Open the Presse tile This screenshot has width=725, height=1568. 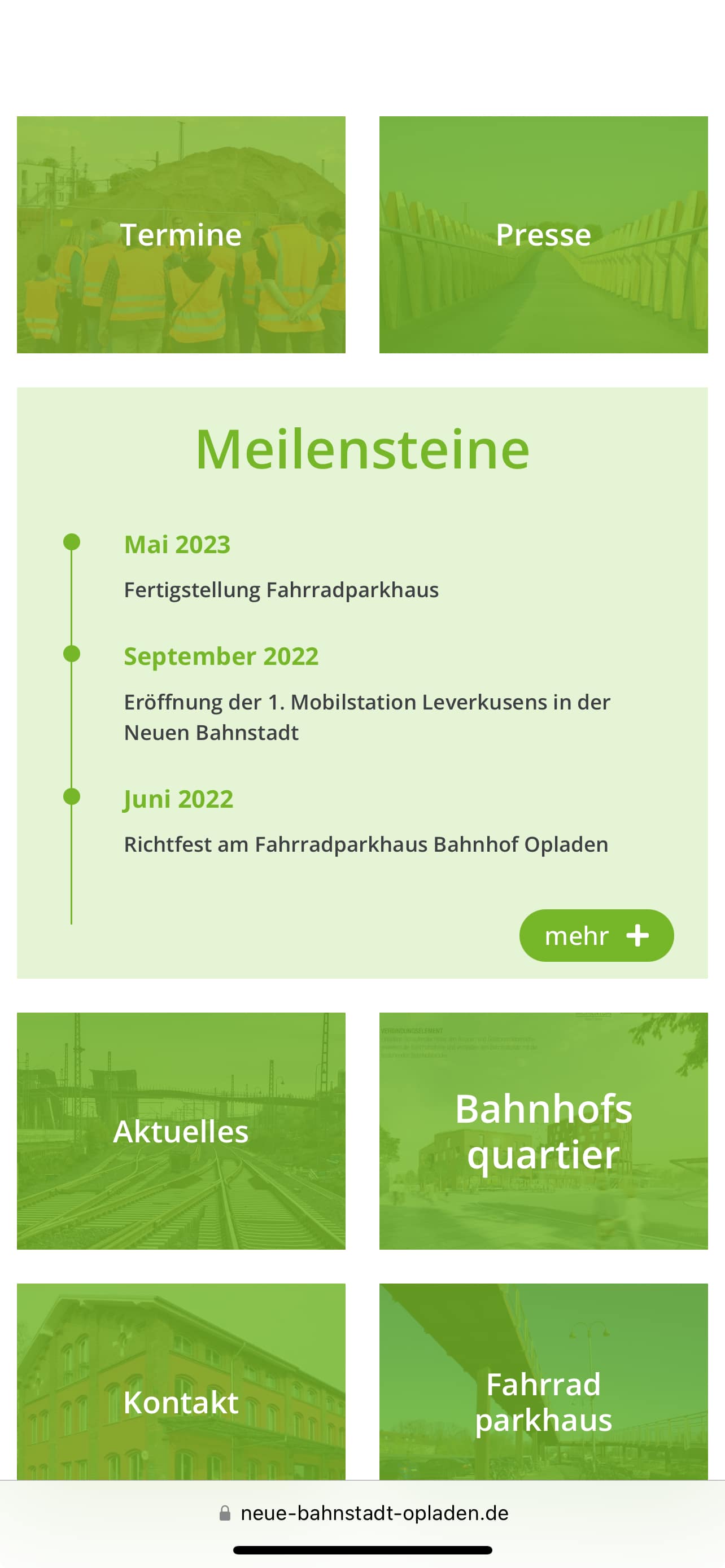pyautogui.click(x=543, y=235)
